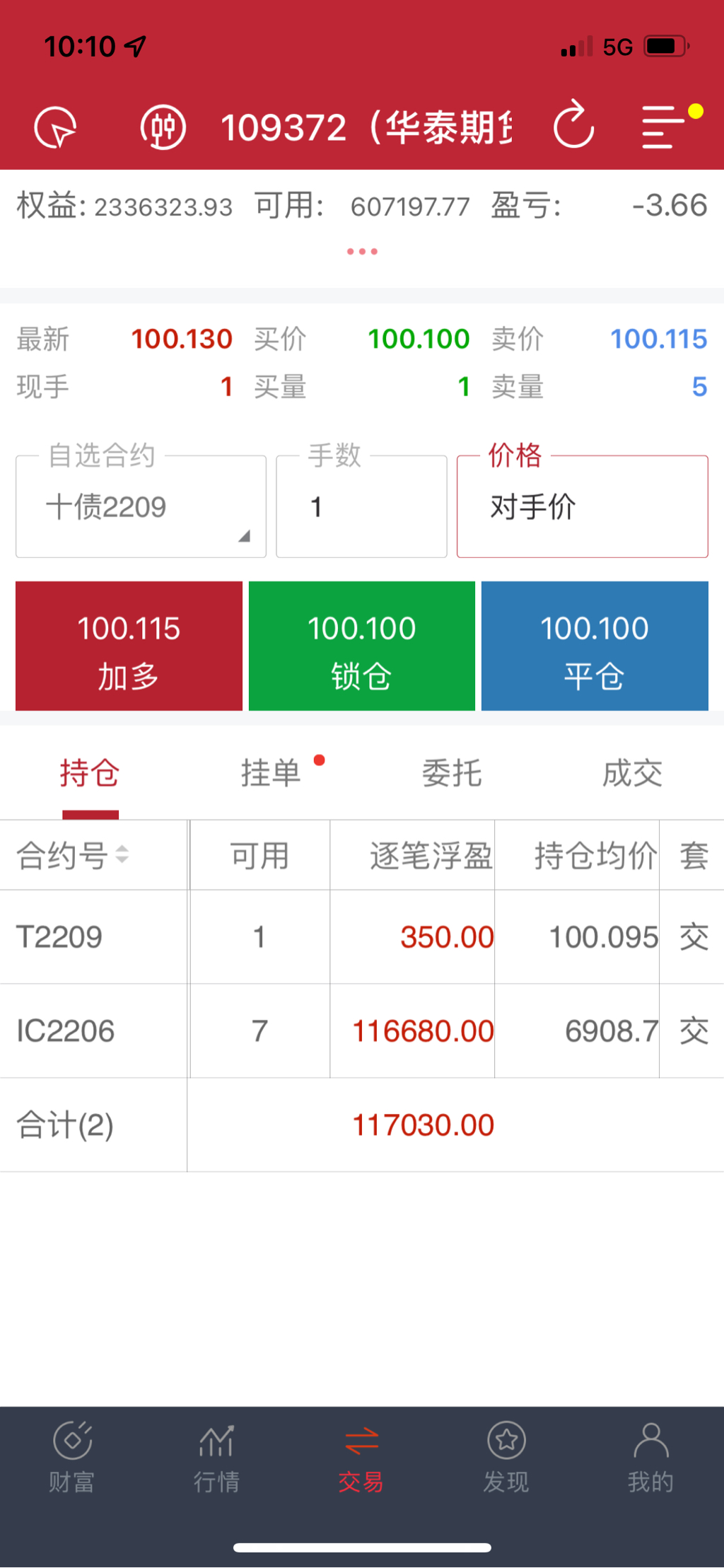724x1568 pixels.
Task: Open the menu list icon
Action: 662,127
